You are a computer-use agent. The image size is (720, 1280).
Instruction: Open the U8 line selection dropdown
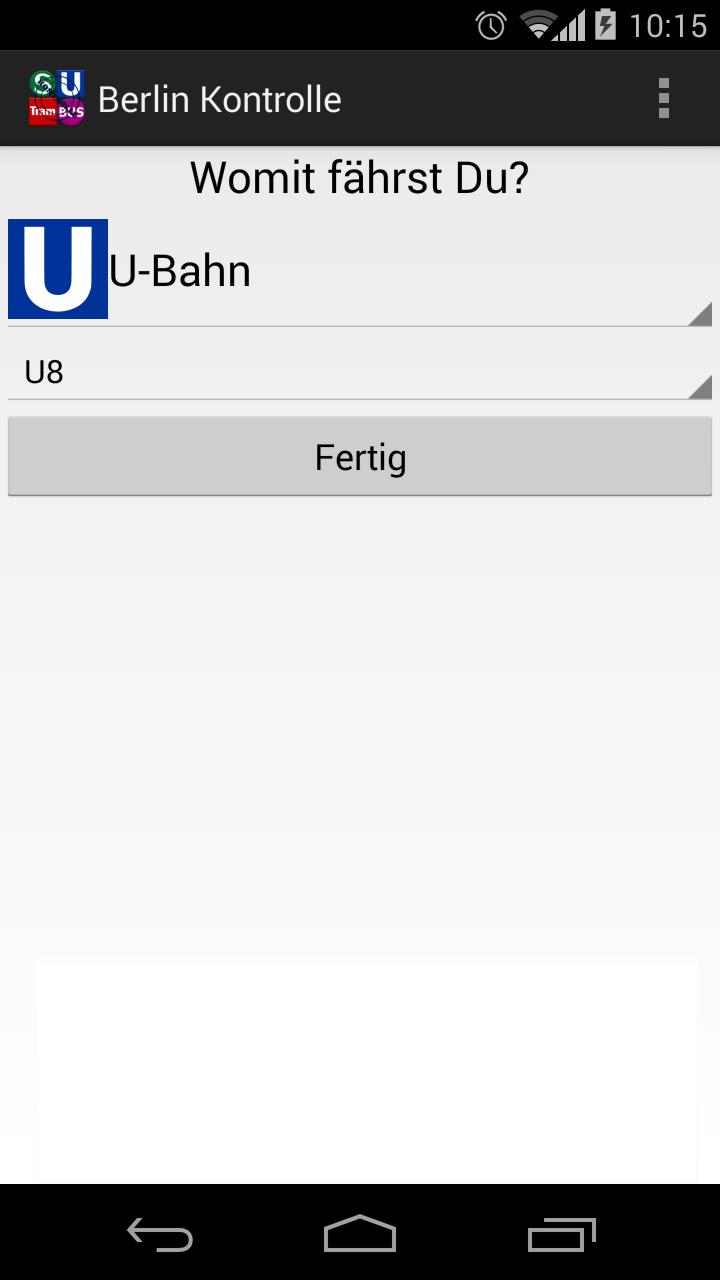click(x=360, y=373)
